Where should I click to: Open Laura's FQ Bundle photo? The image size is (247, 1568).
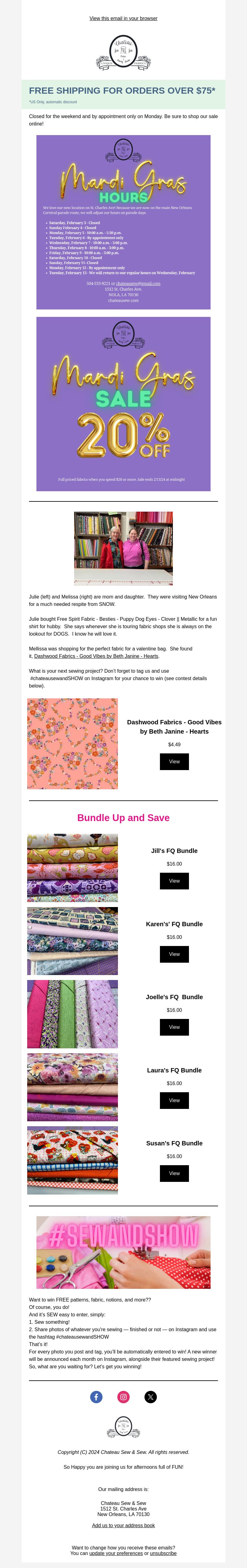point(72,1087)
